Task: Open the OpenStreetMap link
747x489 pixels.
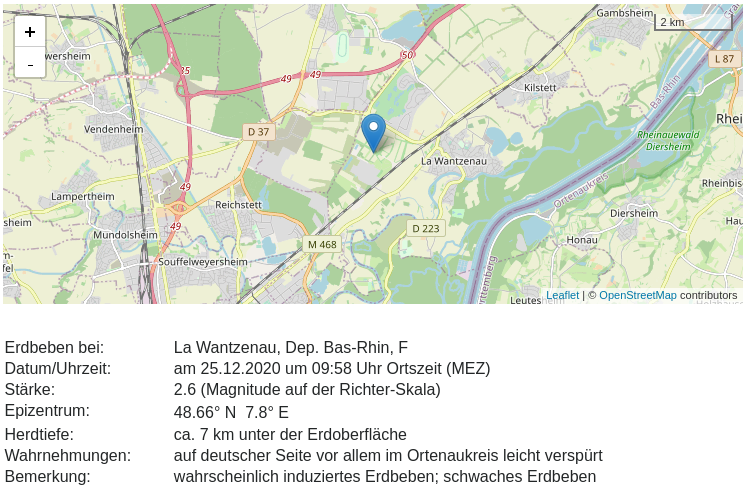Action: [637, 295]
